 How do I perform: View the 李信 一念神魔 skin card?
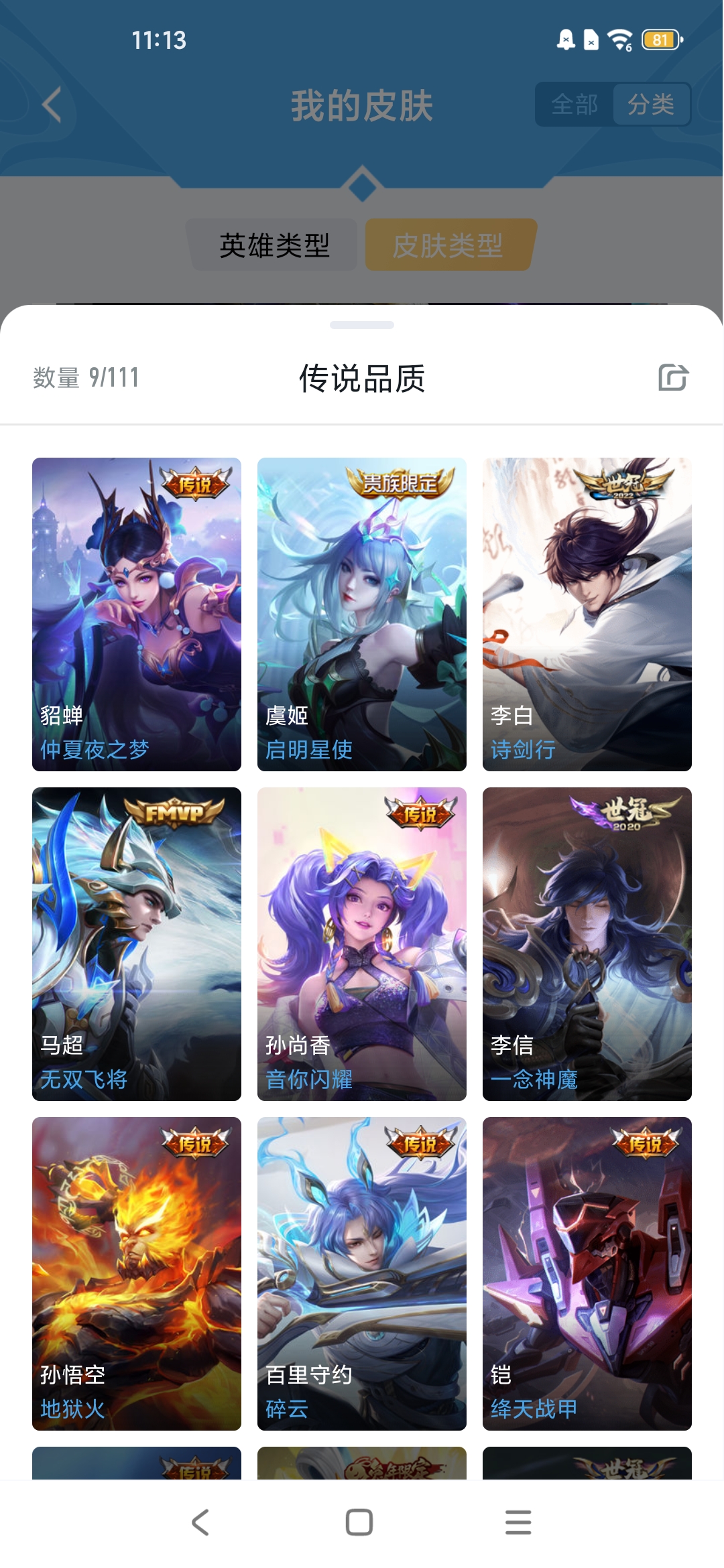[587, 943]
